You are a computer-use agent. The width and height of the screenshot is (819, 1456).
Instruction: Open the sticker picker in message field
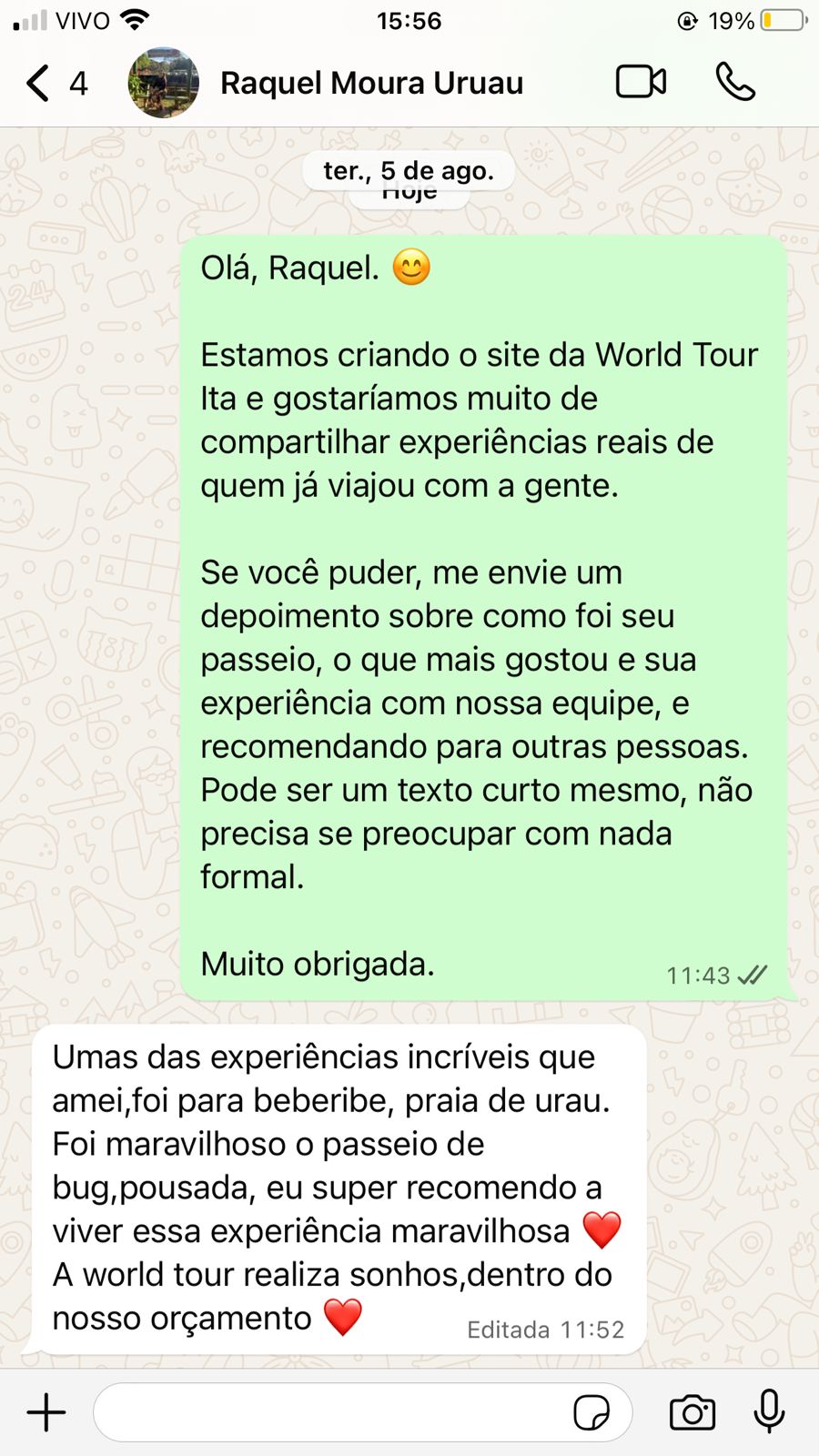[x=591, y=1412]
